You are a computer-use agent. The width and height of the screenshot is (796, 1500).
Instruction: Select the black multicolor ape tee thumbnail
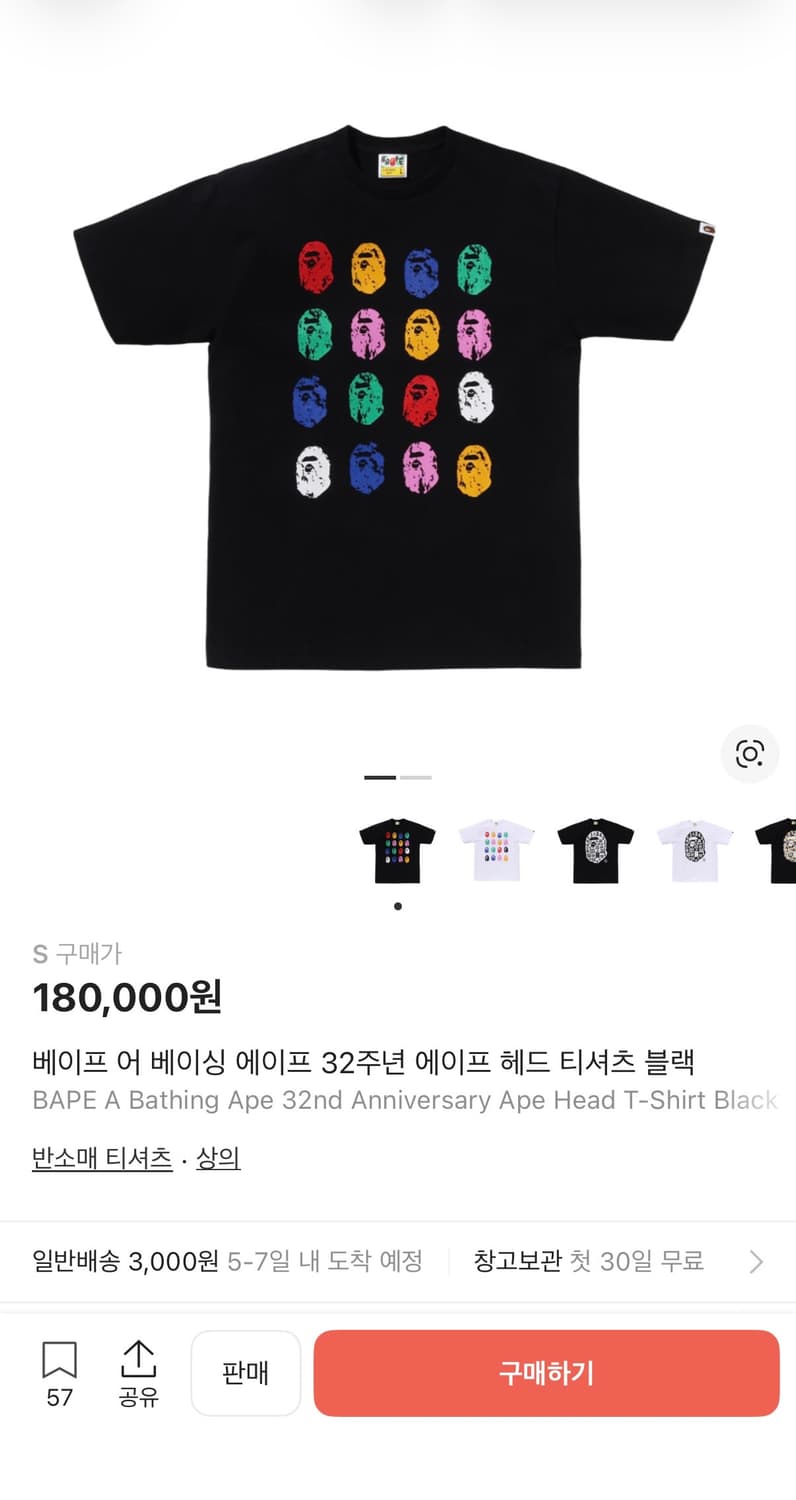click(397, 850)
